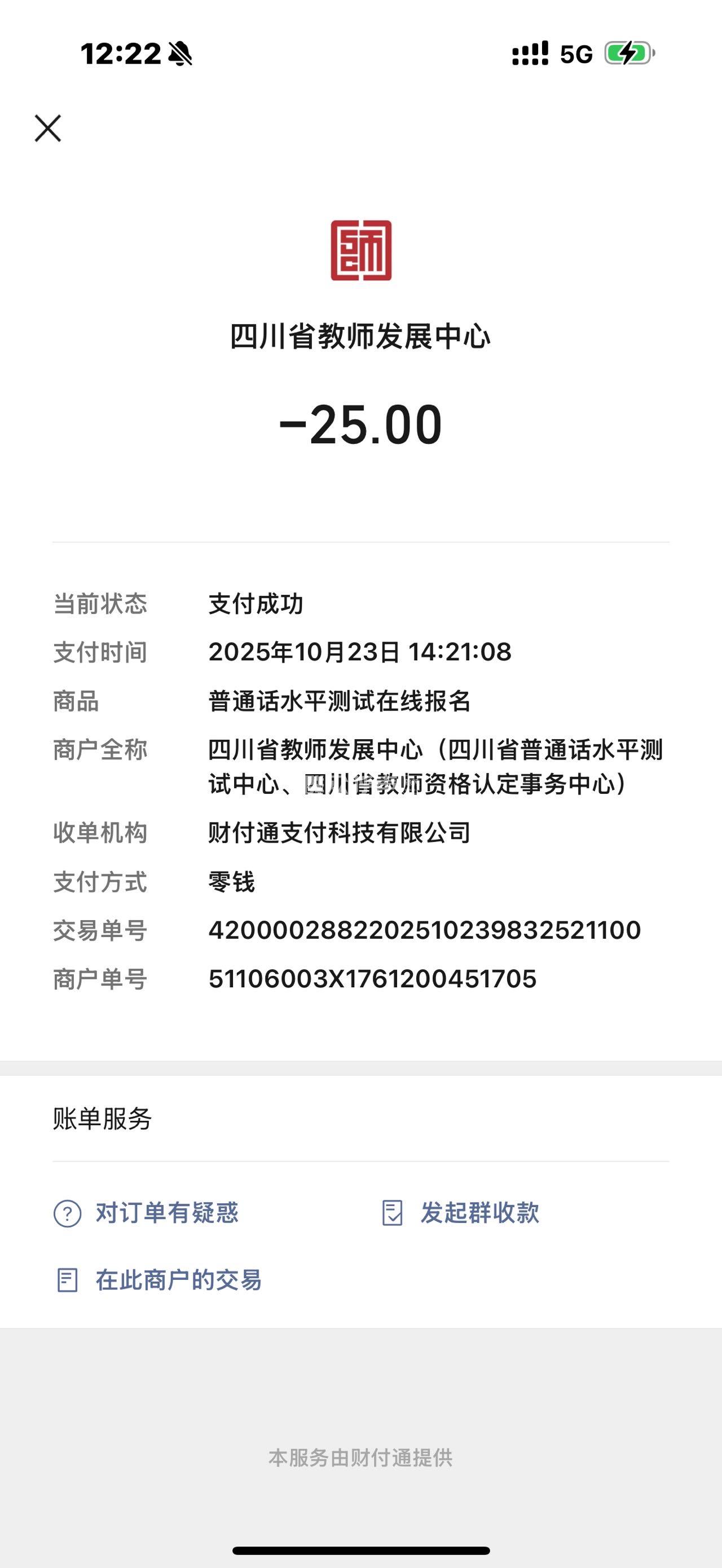The image size is (722, 1568).
Task: View 在此商户的交易 transaction history
Action: tap(159, 1280)
